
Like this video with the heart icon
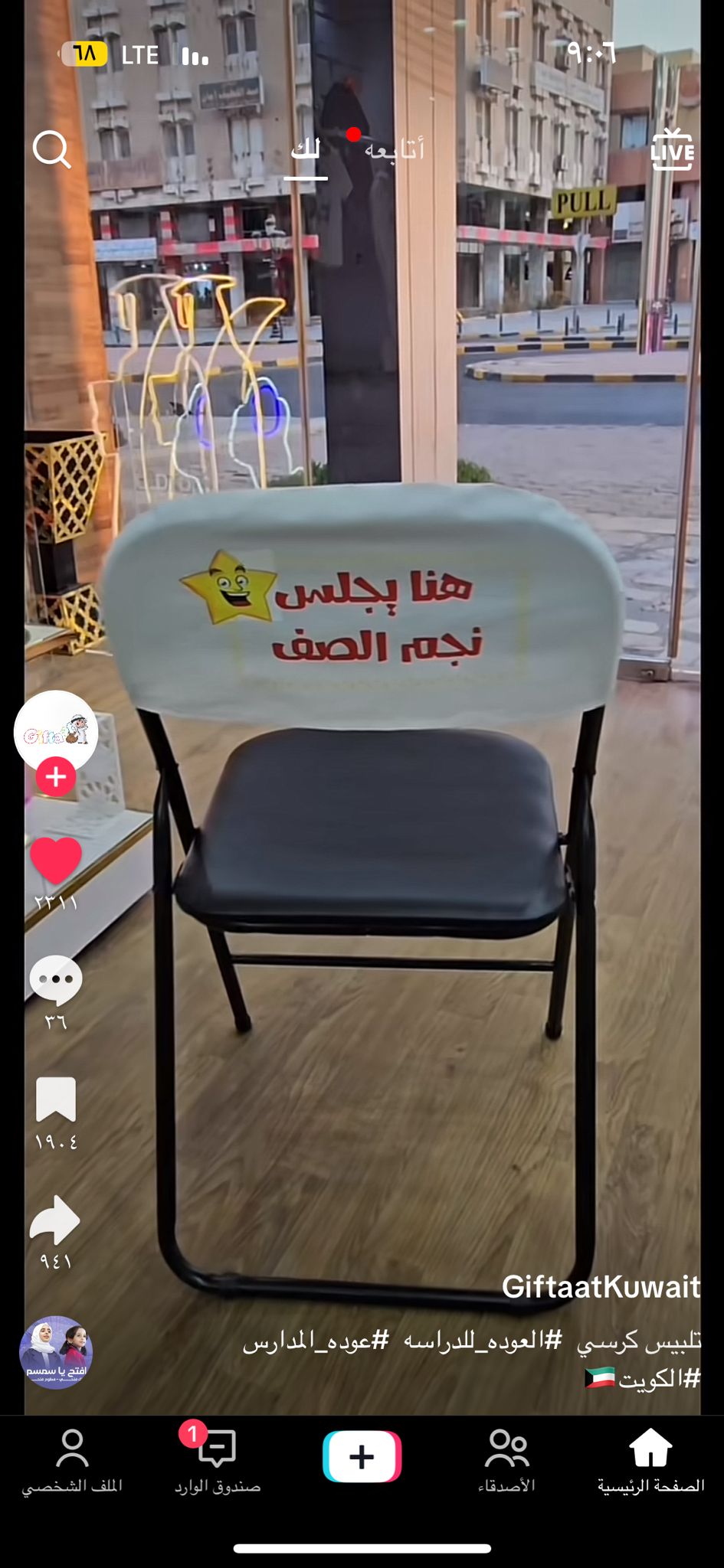(56, 861)
